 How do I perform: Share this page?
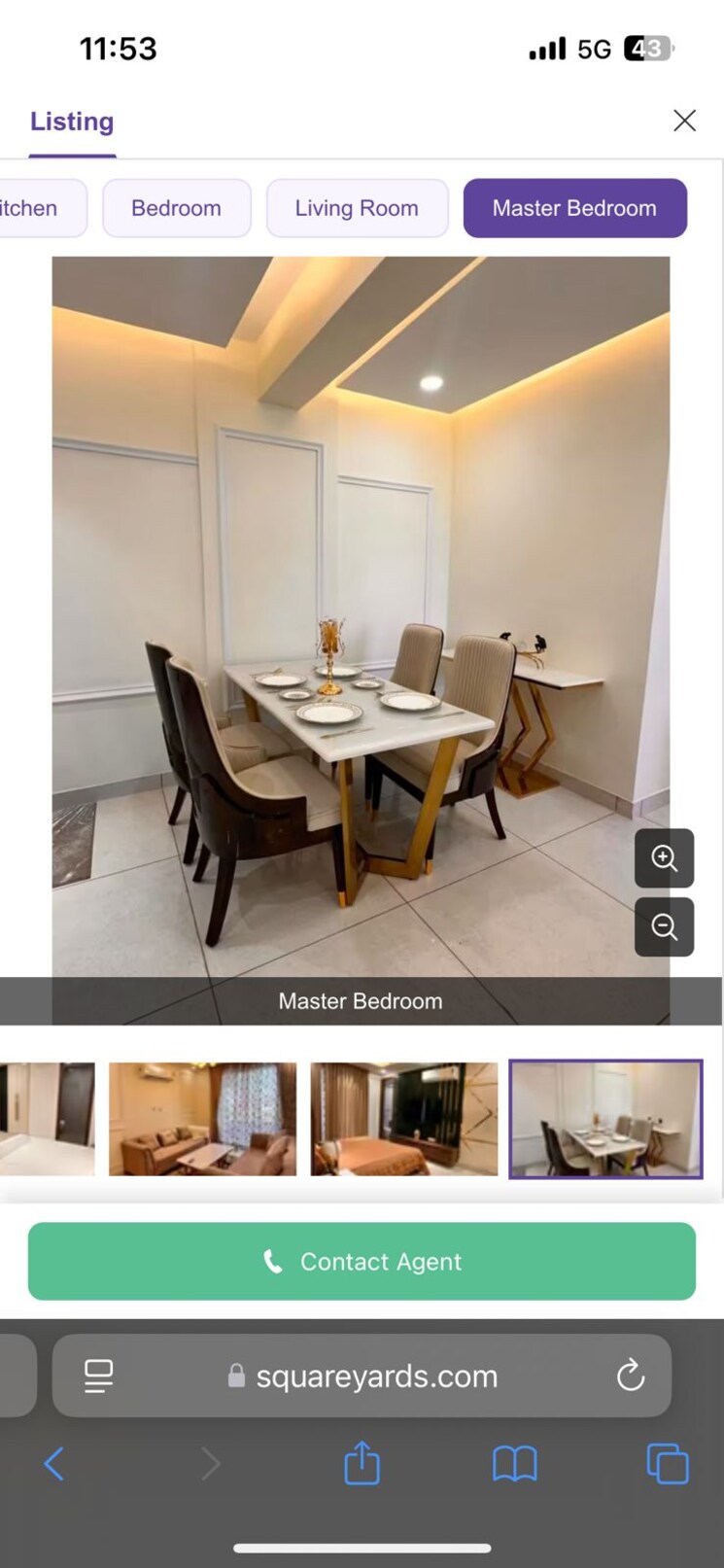(x=362, y=1463)
